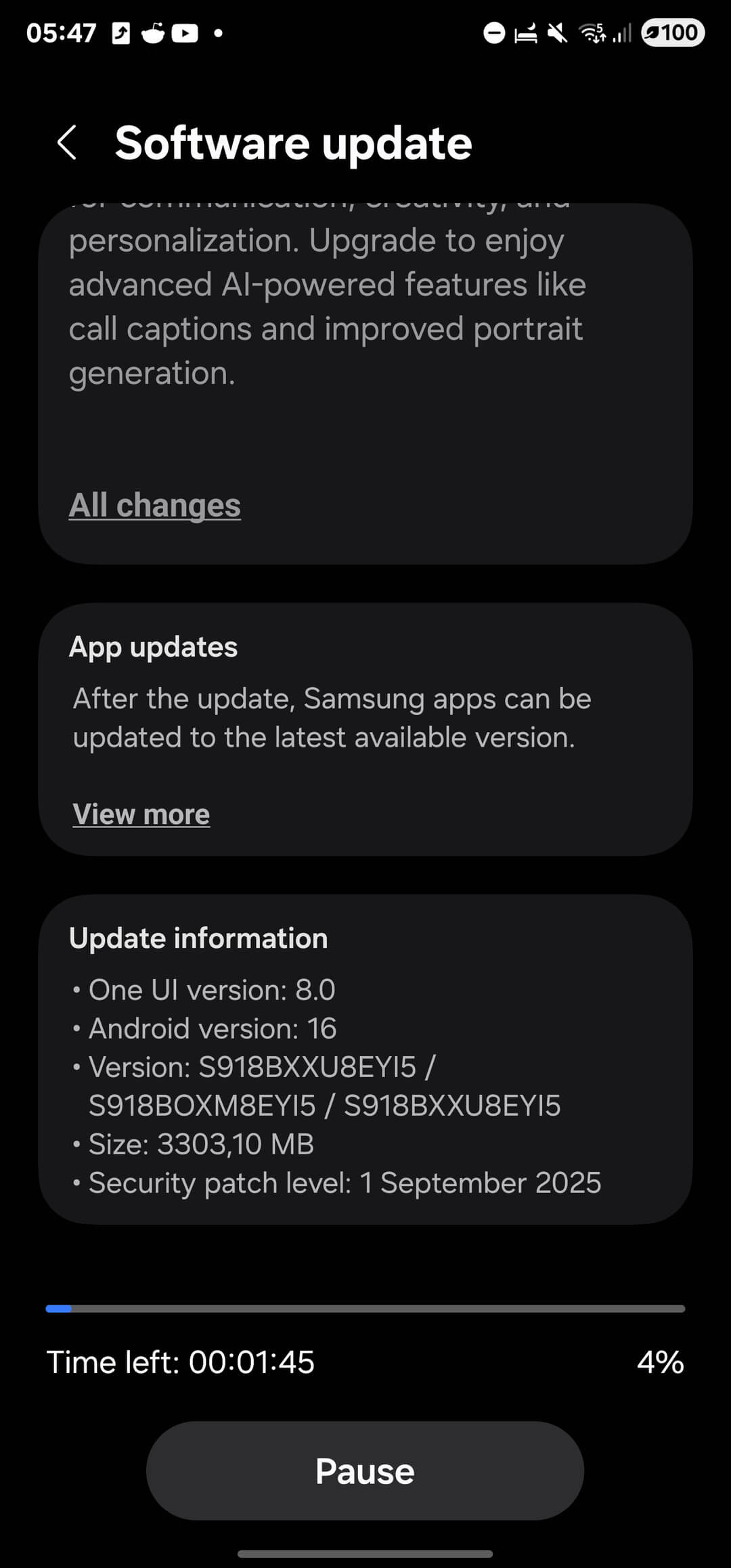The width and height of the screenshot is (731, 1568).
Task: Tap the Time left countdown text
Action: 181,1362
